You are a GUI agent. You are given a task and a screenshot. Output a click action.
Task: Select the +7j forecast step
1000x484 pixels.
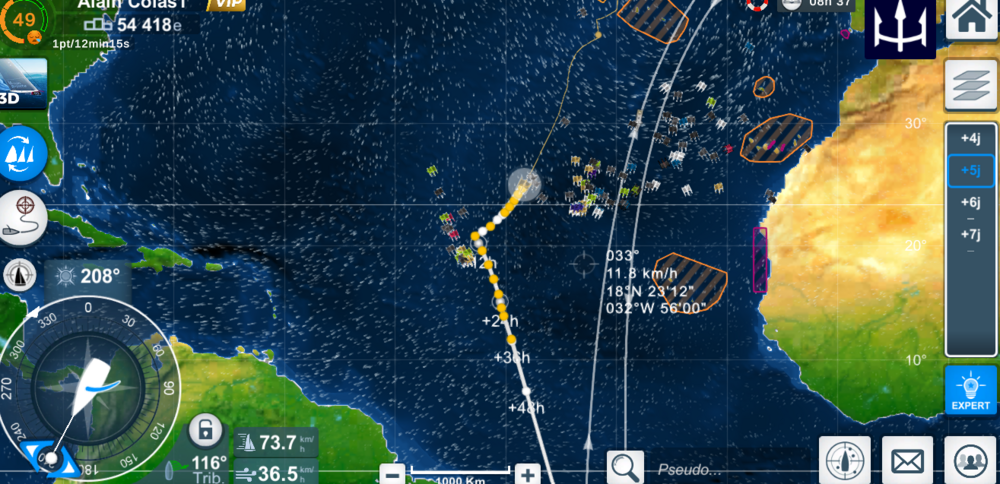969,234
